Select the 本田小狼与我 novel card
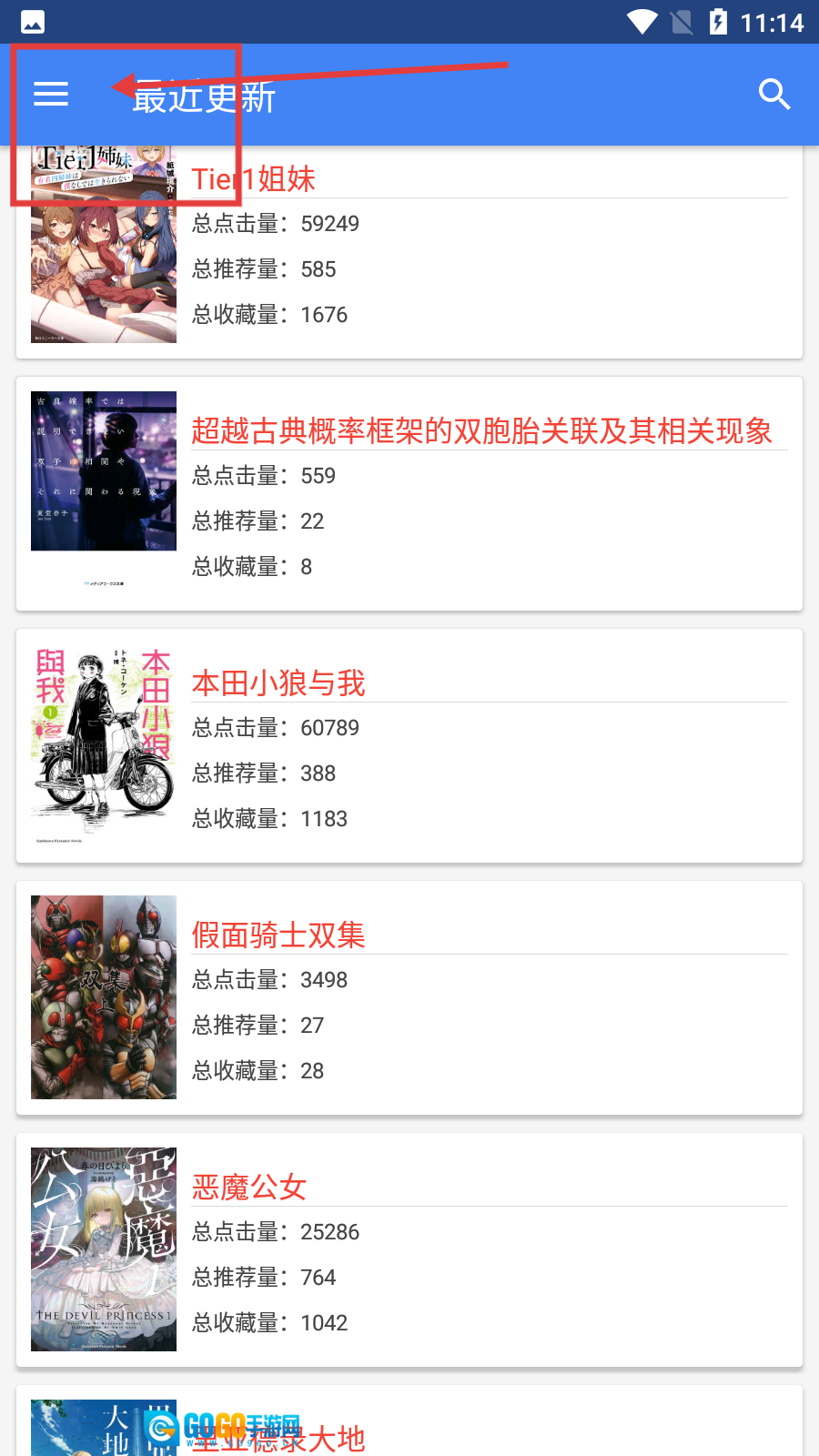The width and height of the screenshot is (819, 1456). 409,745
